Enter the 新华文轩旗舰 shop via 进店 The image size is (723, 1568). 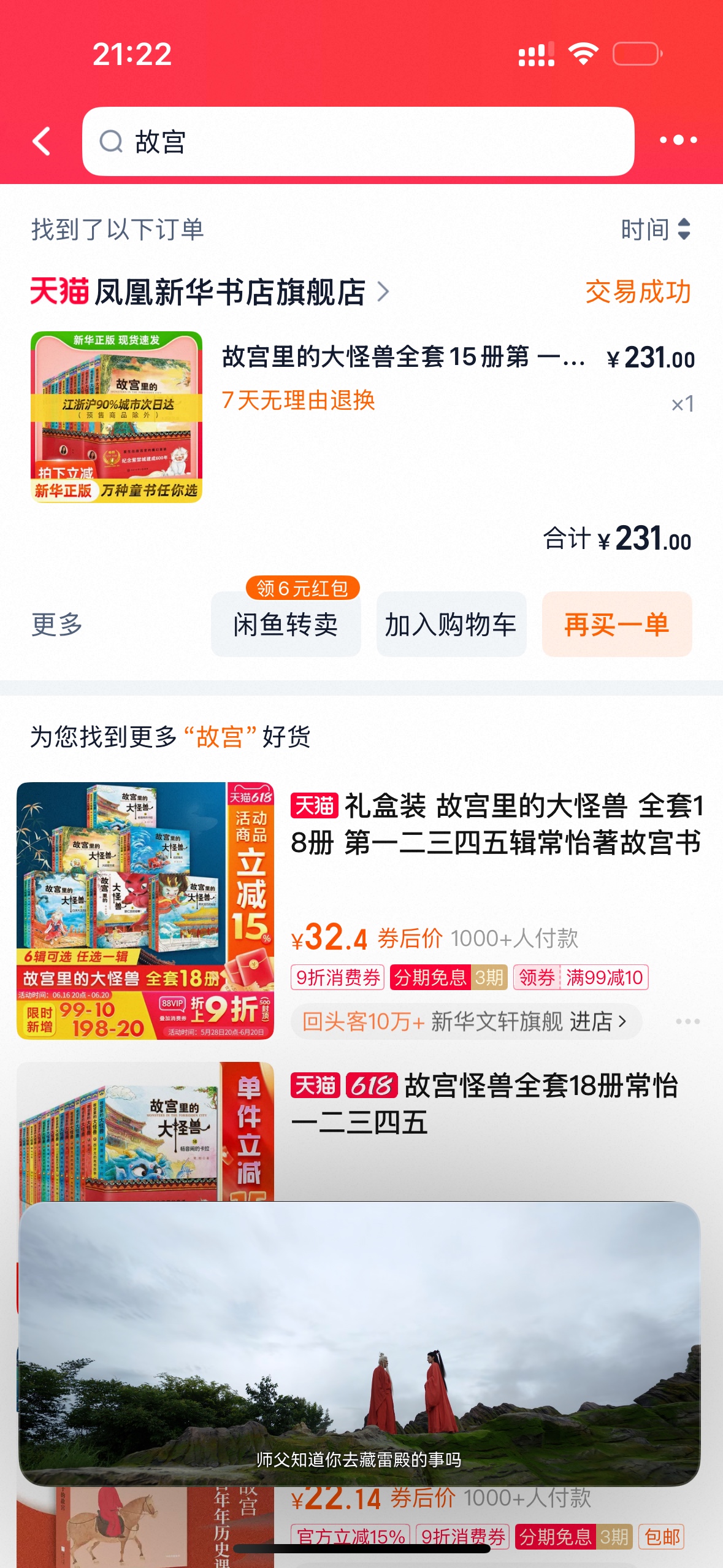pyautogui.click(x=598, y=1021)
